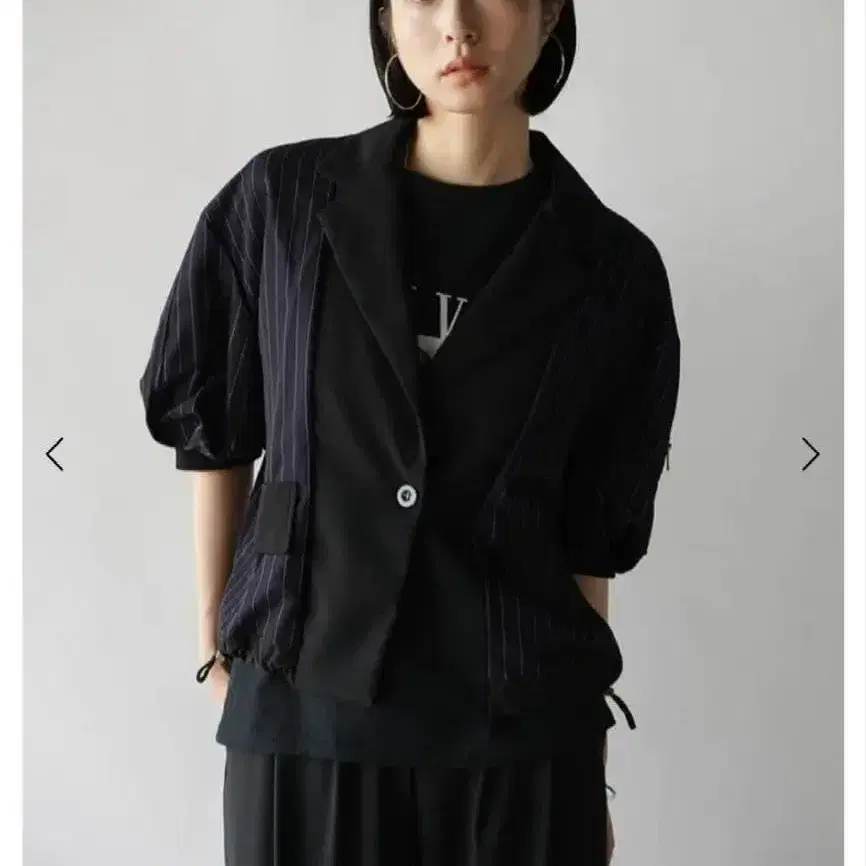Go to the previous product photo
The width and height of the screenshot is (866, 866).
click(x=55, y=454)
